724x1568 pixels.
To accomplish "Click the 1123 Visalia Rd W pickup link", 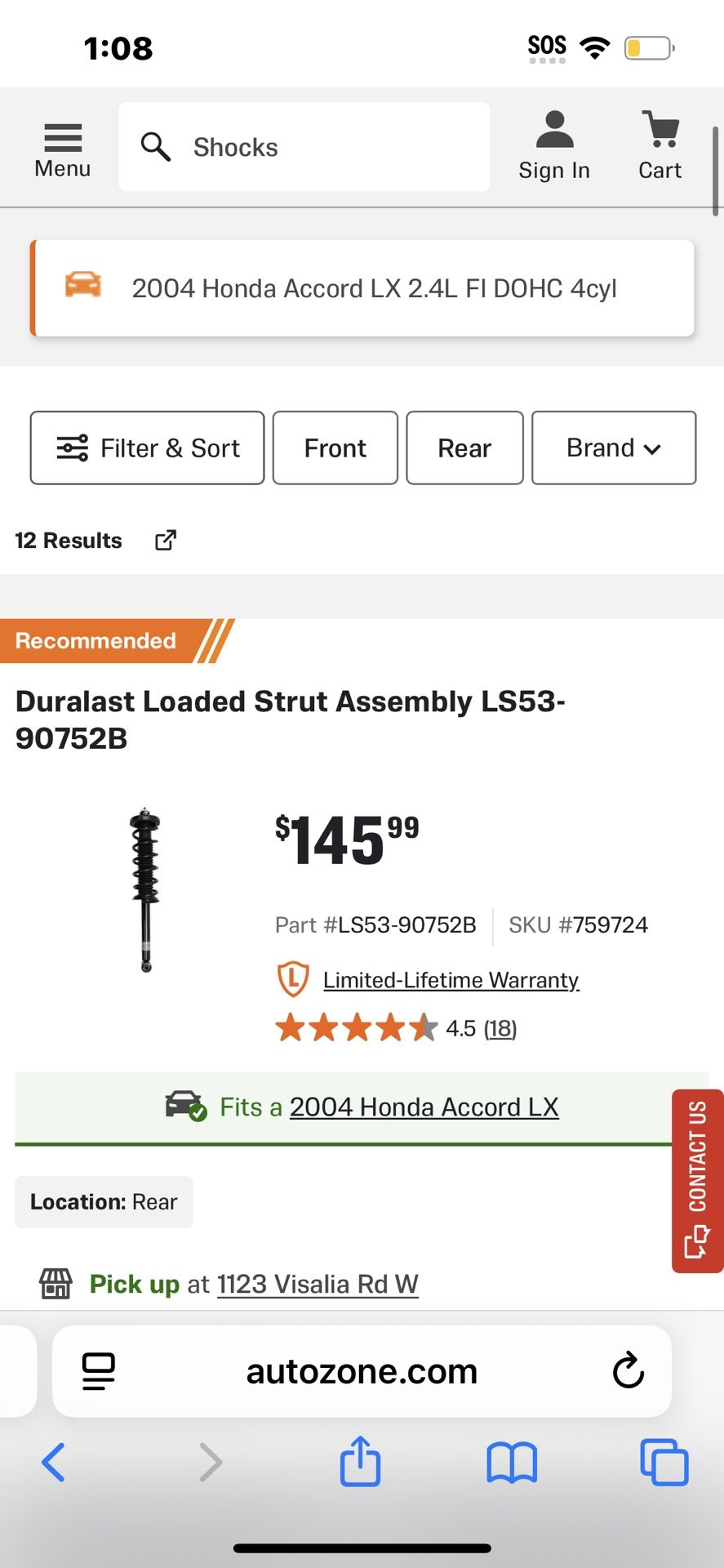I will tap(318, 1283).
